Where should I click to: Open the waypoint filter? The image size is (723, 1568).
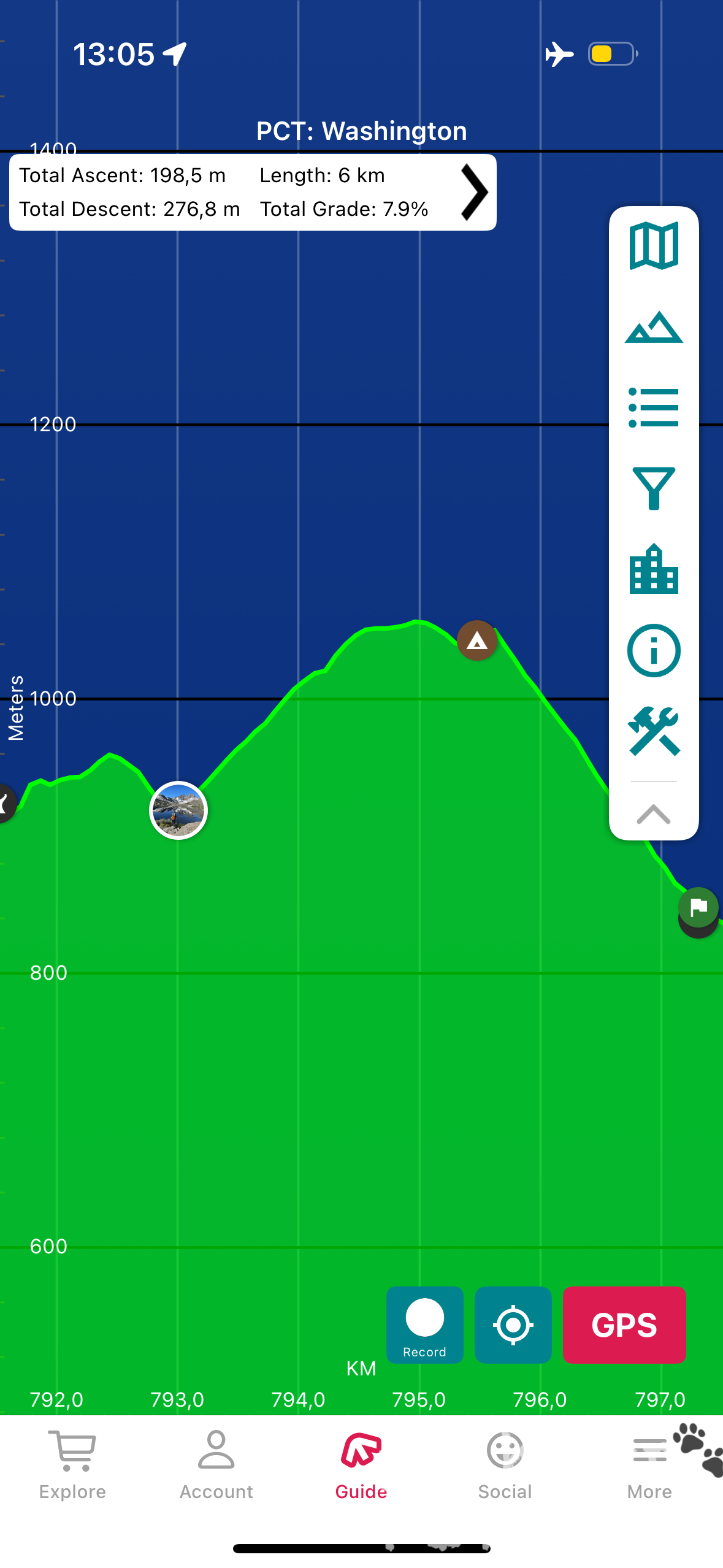point(654,488)
